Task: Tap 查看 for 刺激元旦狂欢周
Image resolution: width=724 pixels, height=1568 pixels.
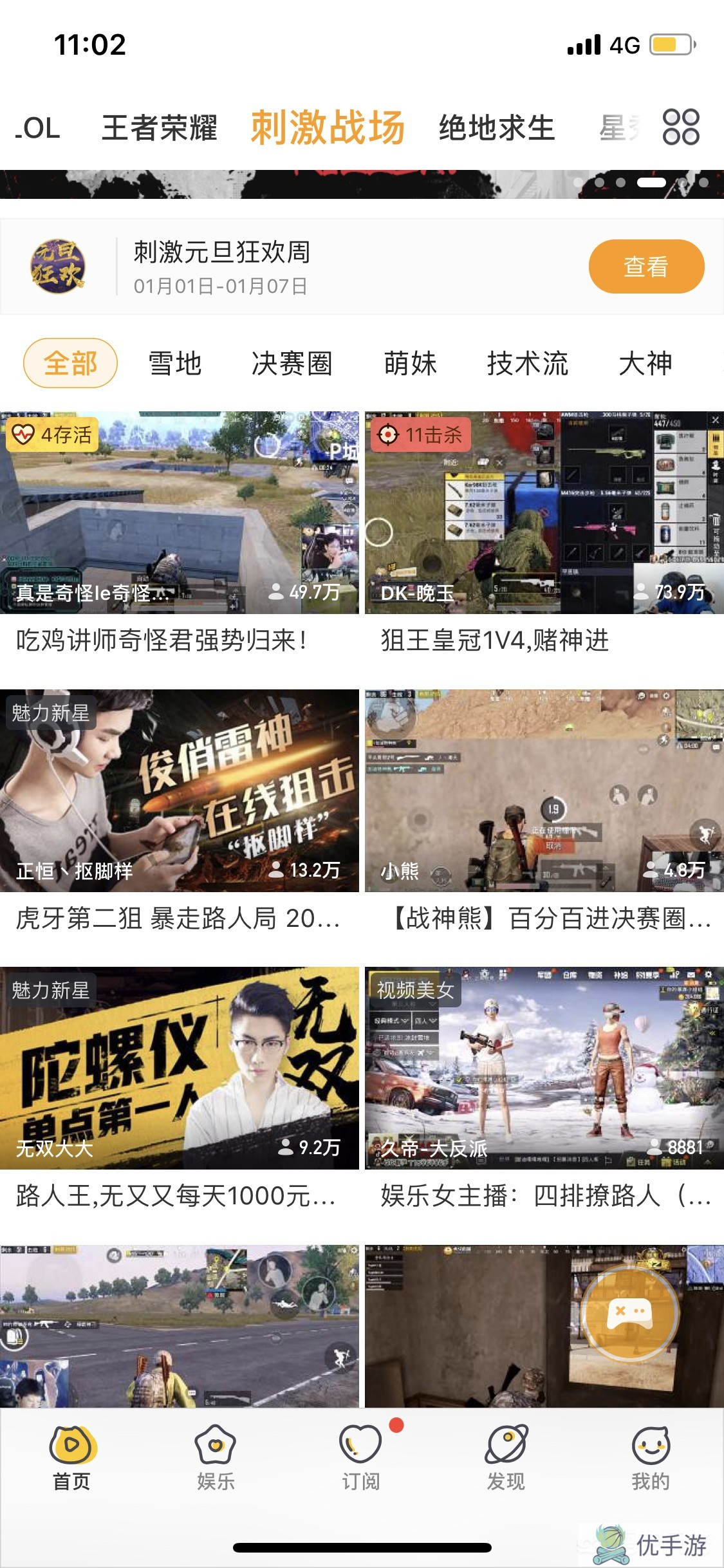Action: (645, 266)
